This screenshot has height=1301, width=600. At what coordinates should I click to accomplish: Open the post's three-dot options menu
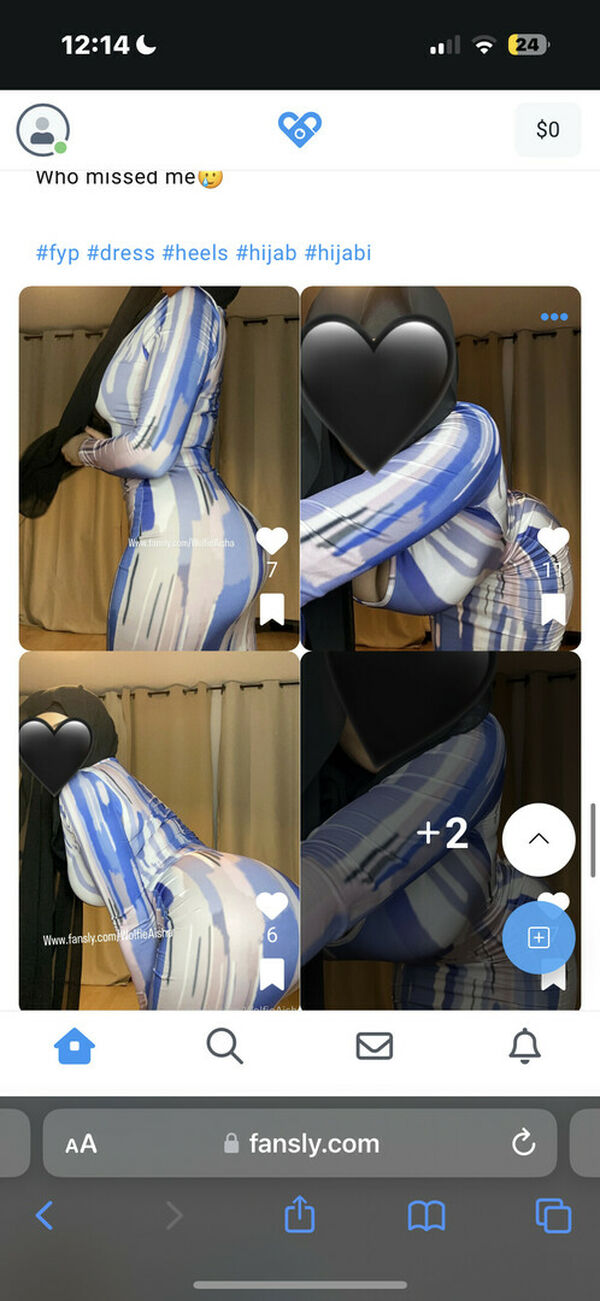(x=553, y=317)
